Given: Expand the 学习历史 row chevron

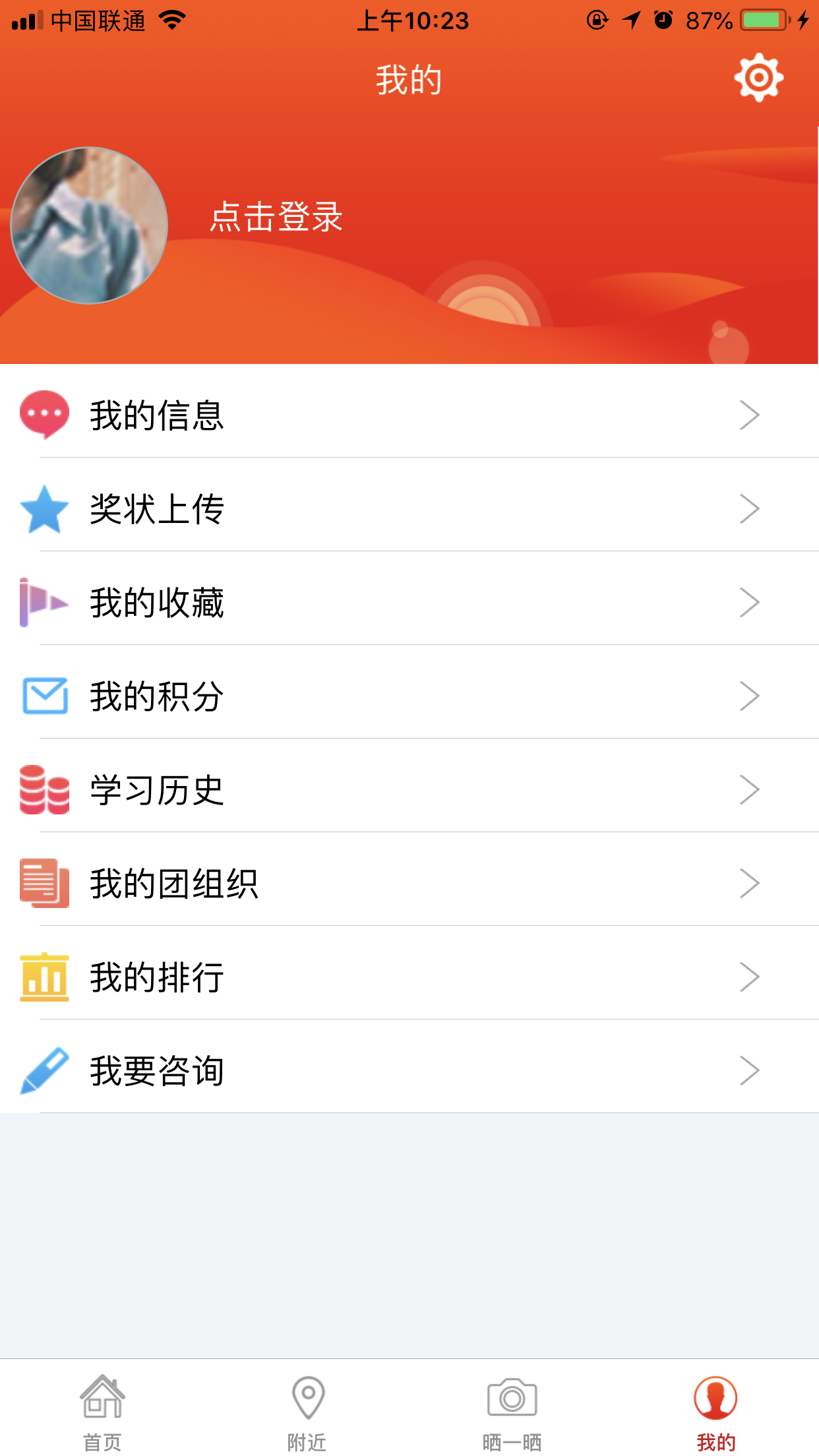Looking at the screenshot, I should click(749, 789).
